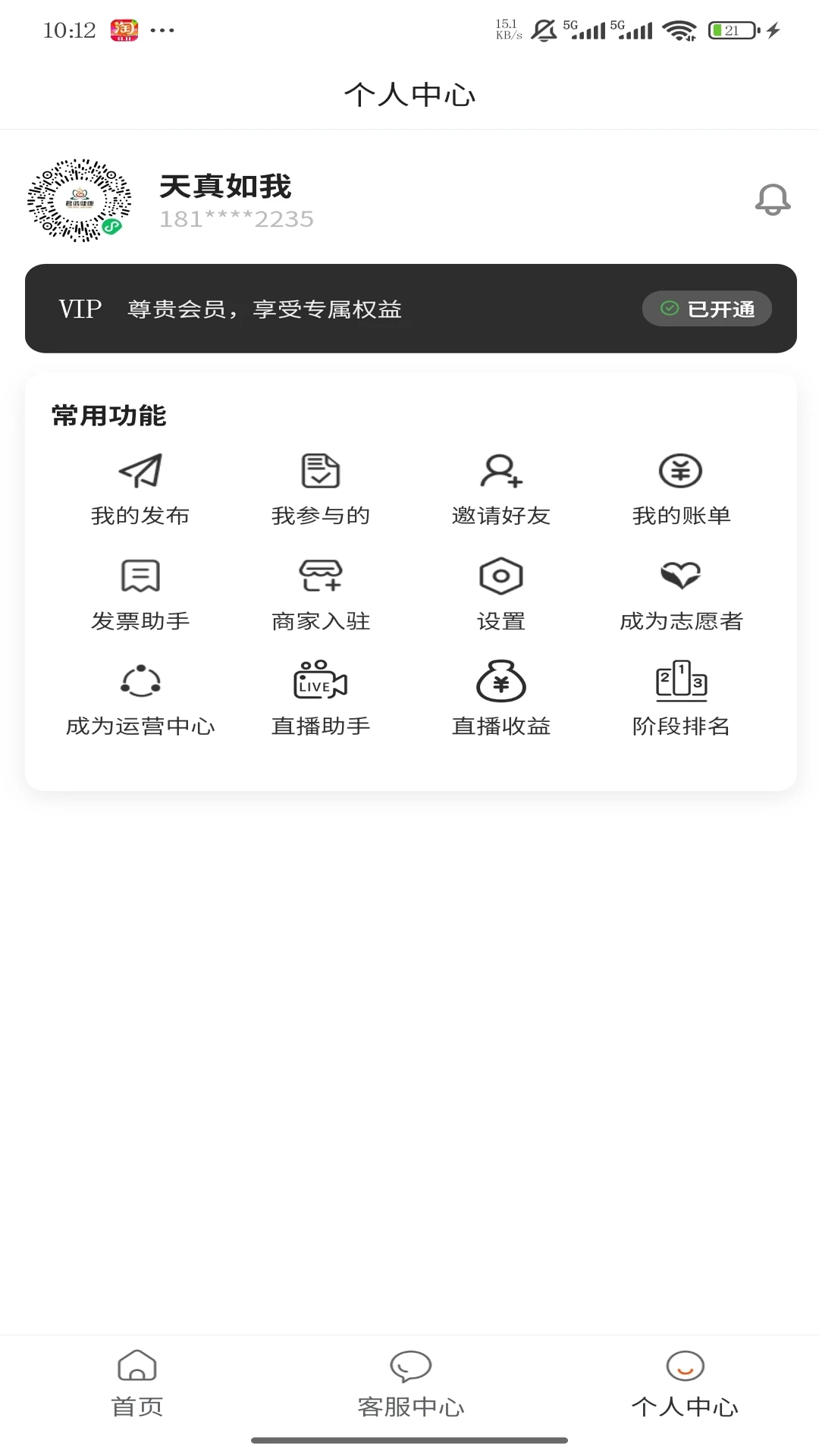Tap the Taobao icon in status bar
The width and height of the screenshot is (819, 1456).
click(126, 30)
